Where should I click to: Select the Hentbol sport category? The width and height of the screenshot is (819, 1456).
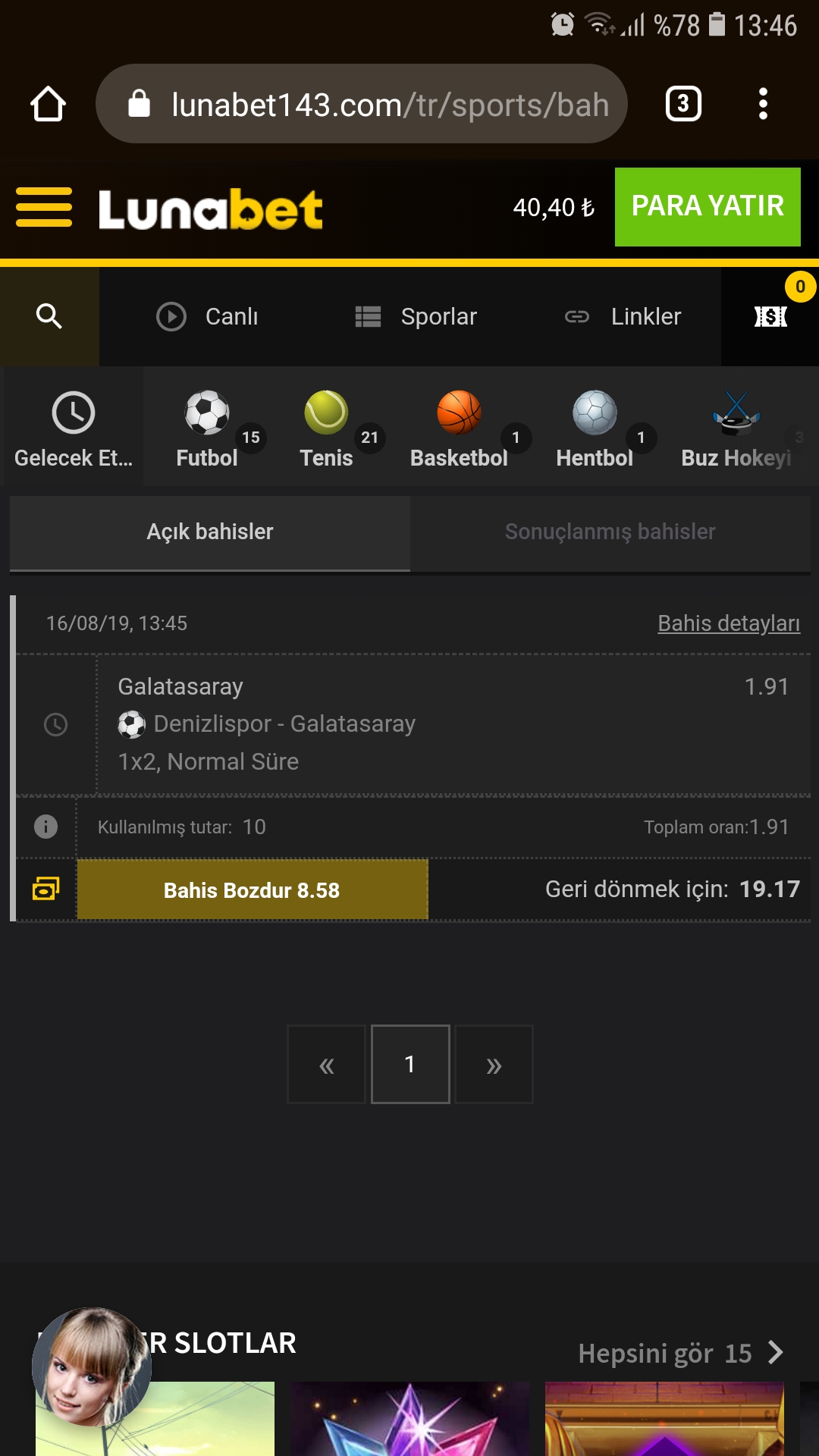[595, 428]
